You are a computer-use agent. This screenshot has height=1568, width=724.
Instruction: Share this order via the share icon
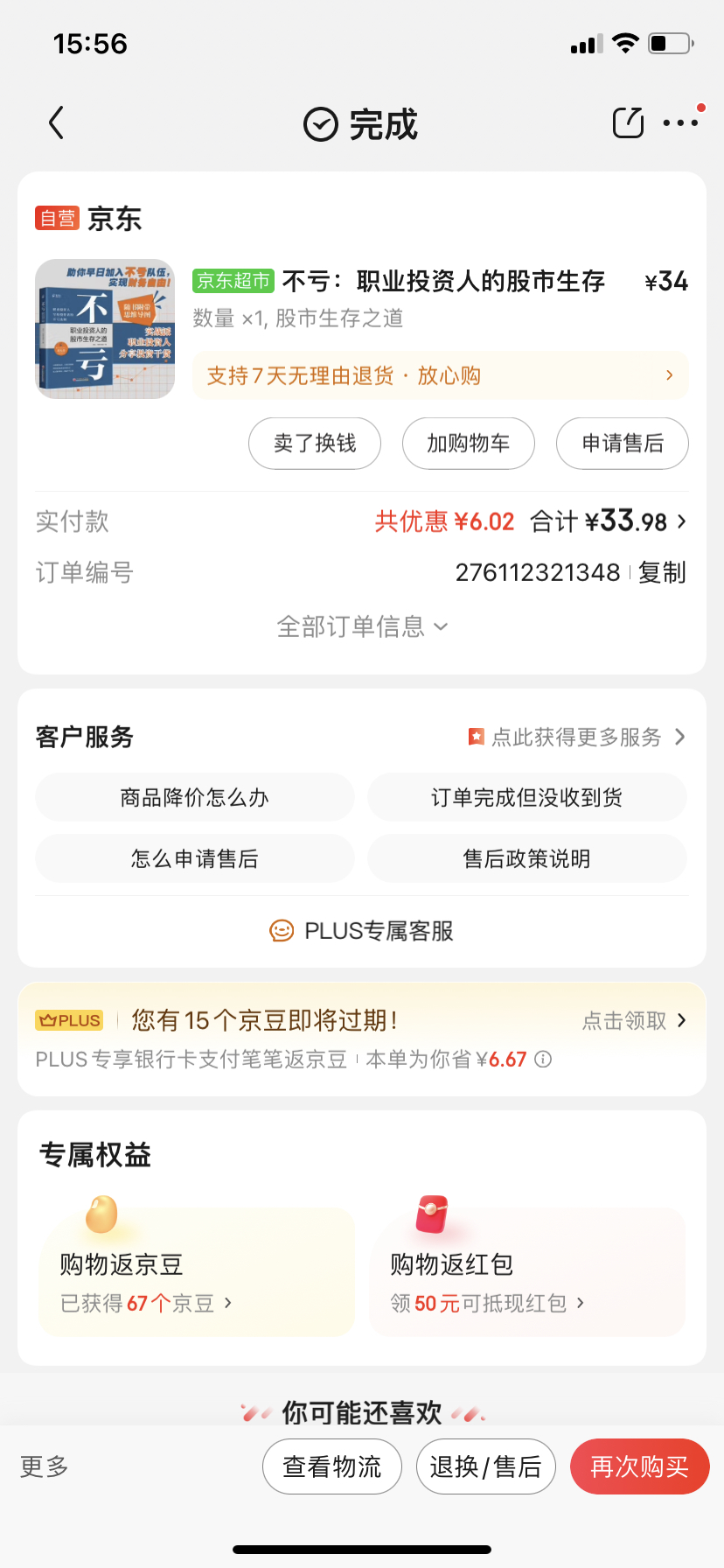point(628,123)
